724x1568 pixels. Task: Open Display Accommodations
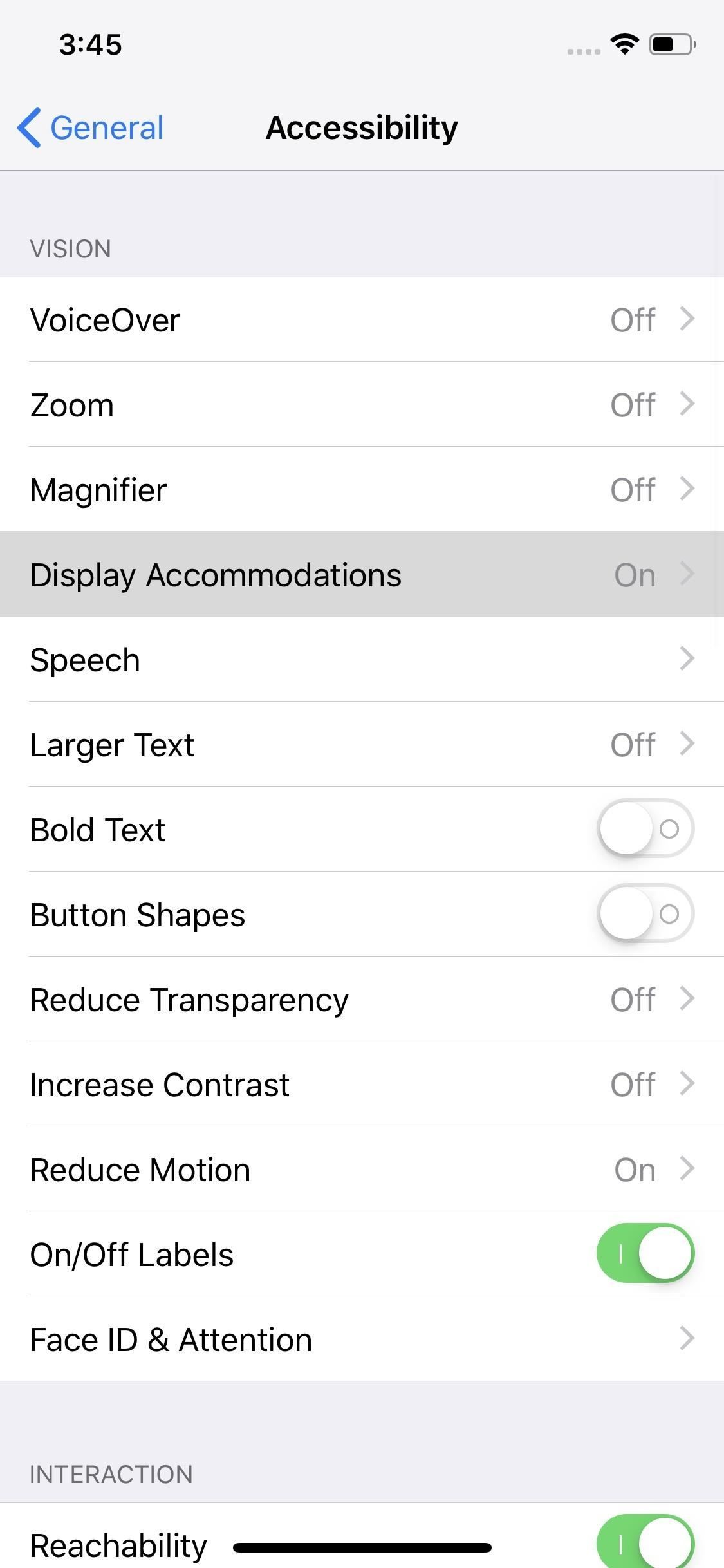point(362,574)
